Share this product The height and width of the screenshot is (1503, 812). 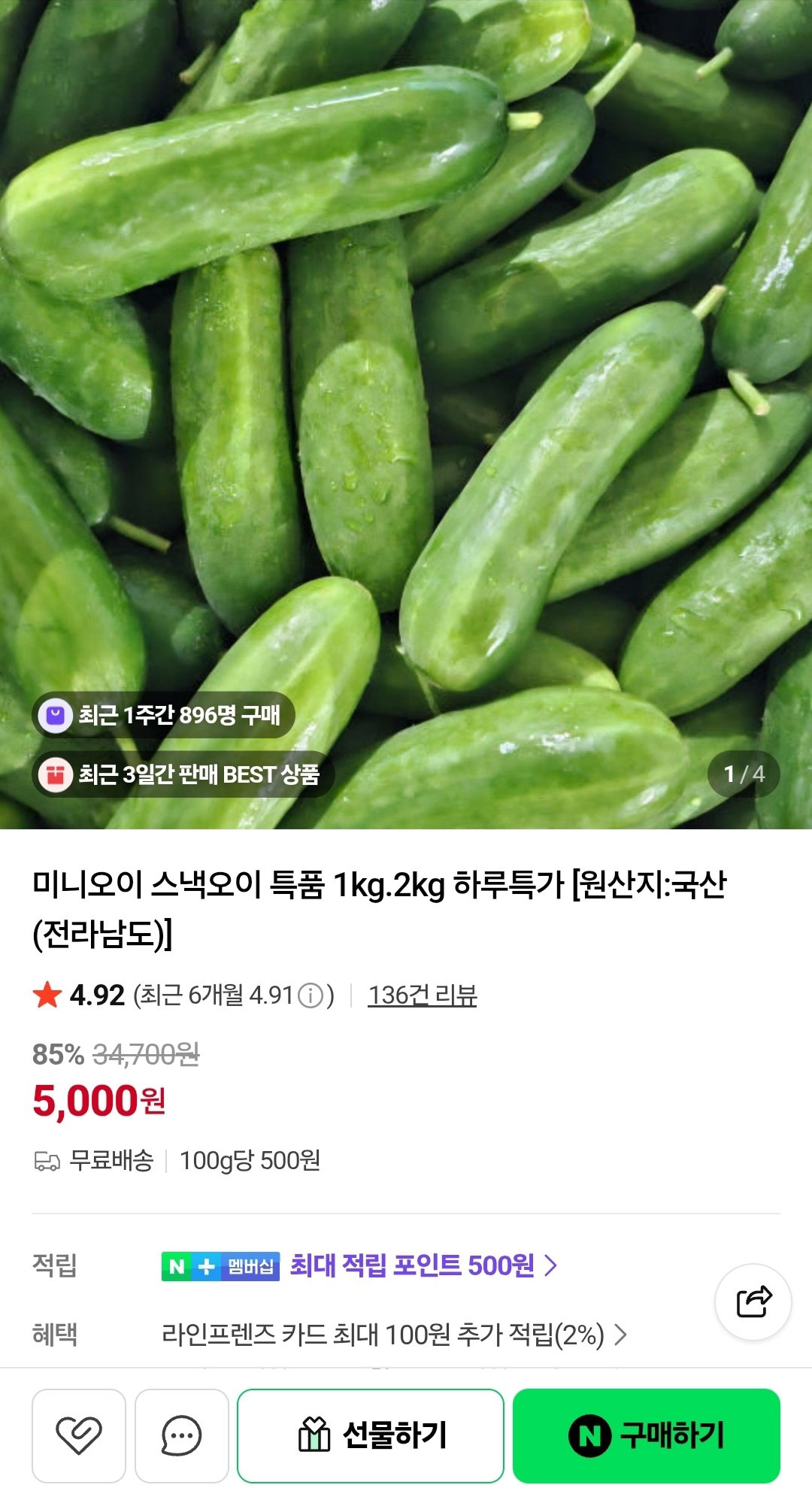tap(753, 1302)
